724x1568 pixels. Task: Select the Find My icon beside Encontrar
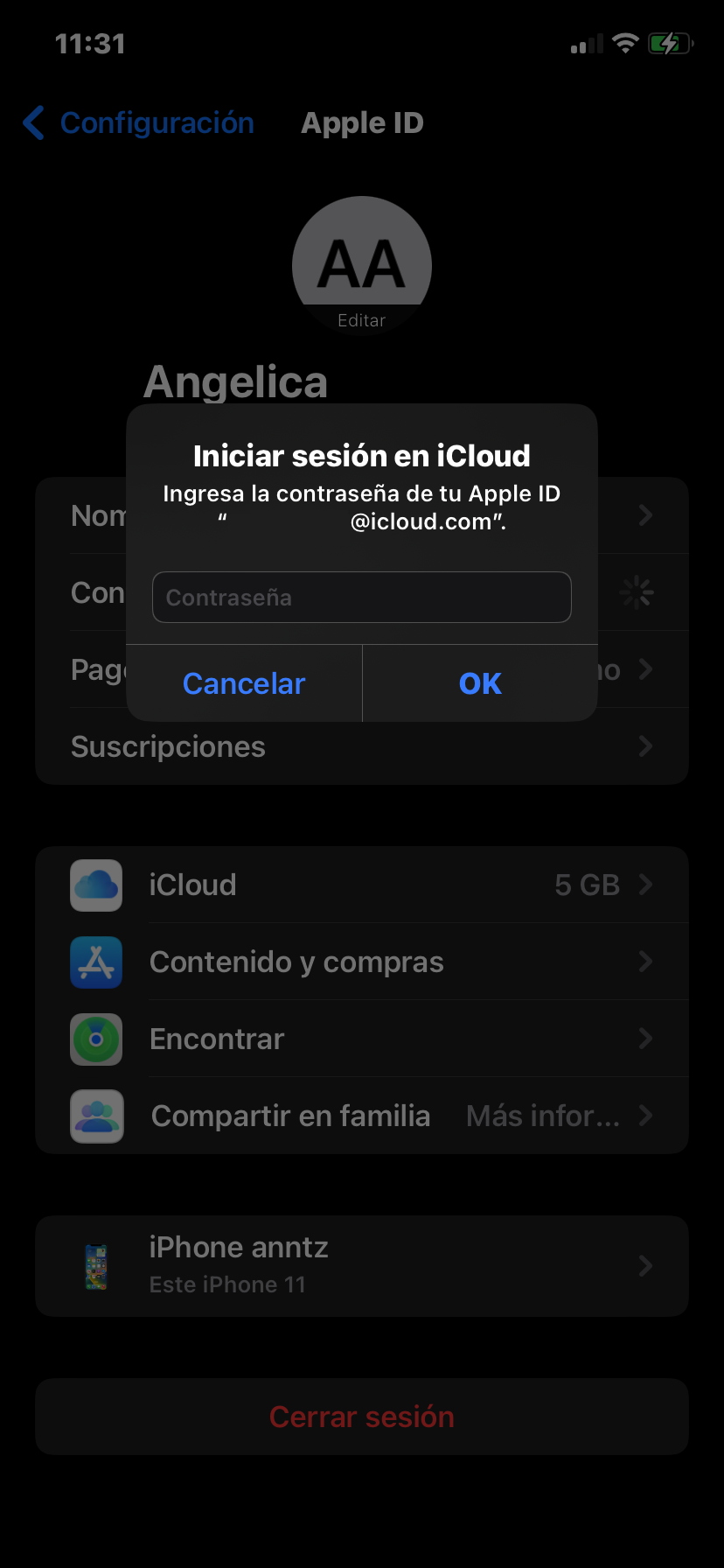point(96,1039)
